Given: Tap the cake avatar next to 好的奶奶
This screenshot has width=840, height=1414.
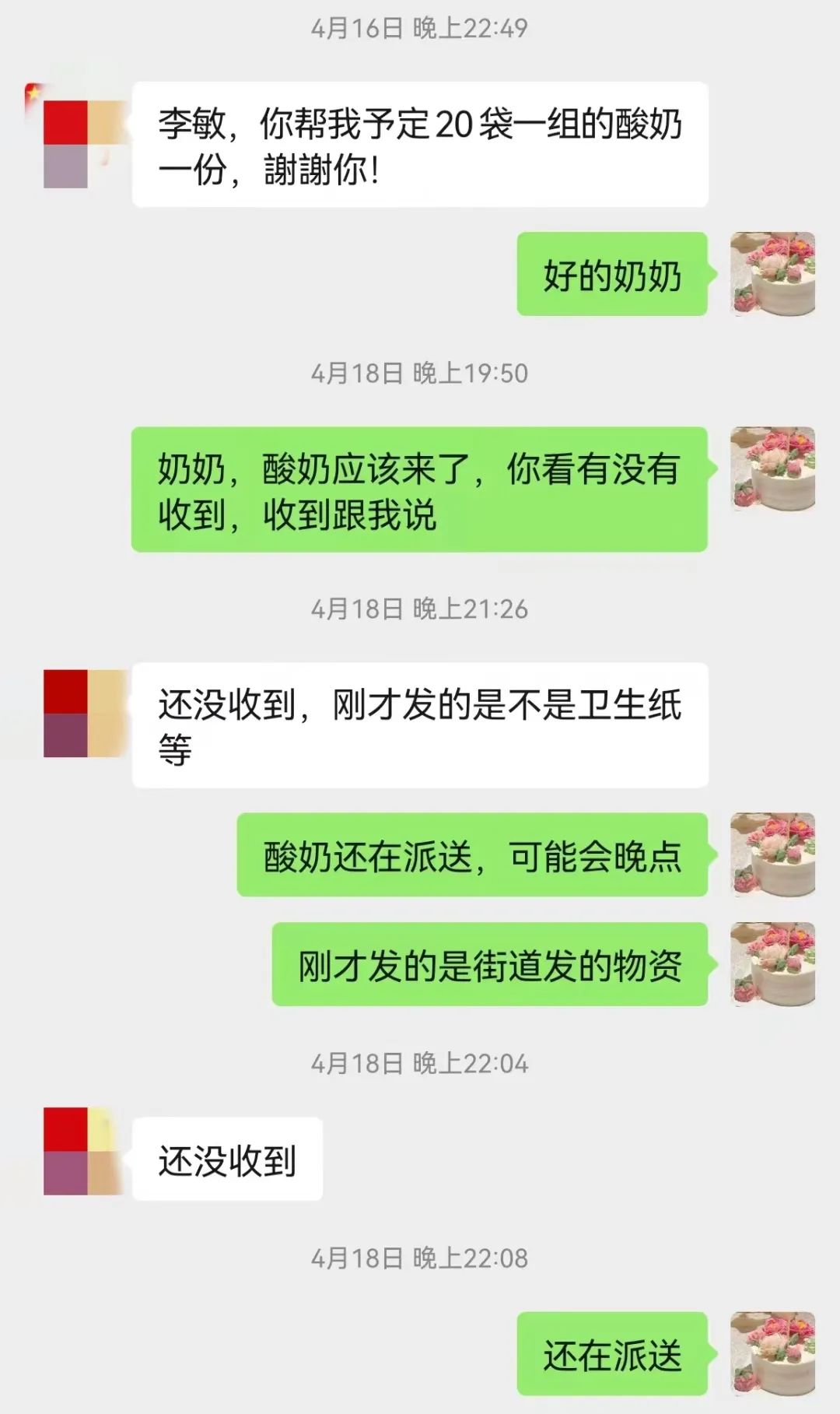Looking at the screenshot, I should [x=772, y=273].
